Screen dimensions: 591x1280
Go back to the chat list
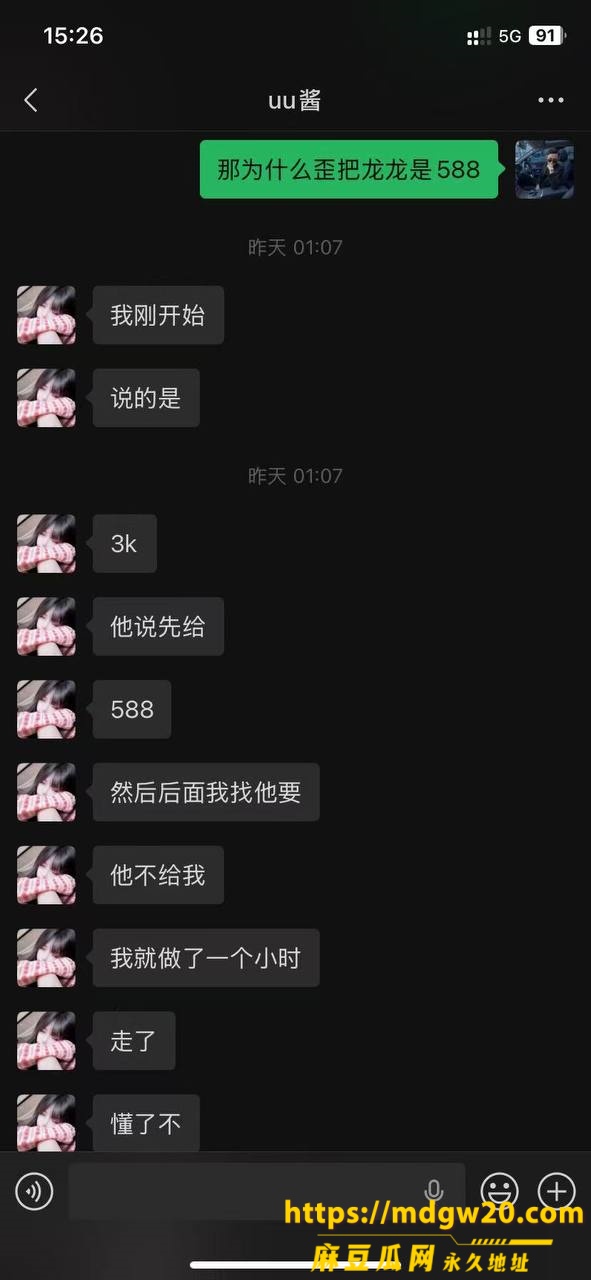click(31, 100)
